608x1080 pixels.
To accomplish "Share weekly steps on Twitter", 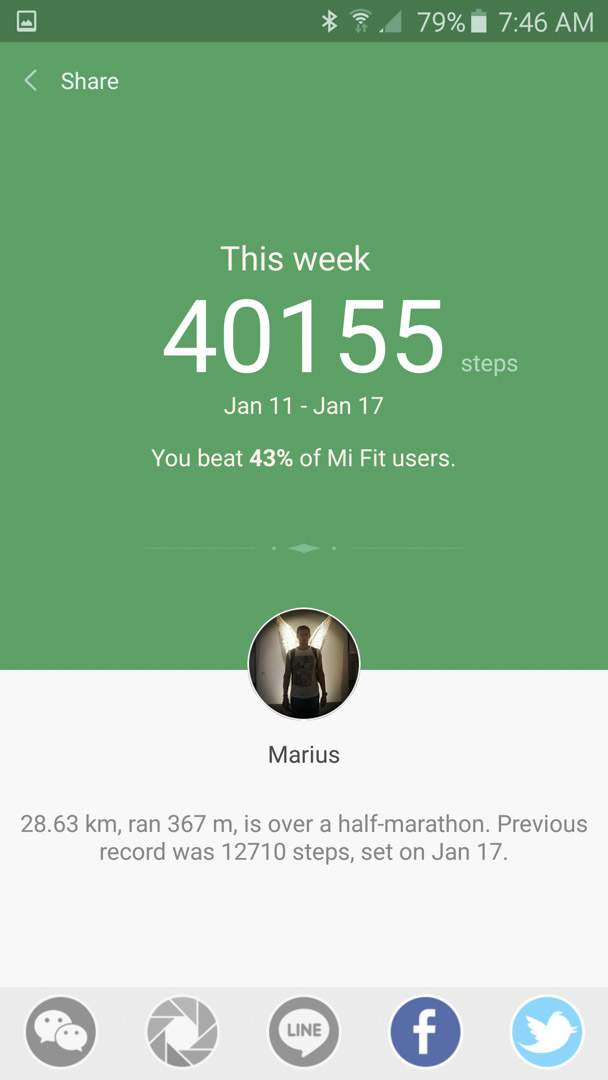I will [x=547, y=1032].
